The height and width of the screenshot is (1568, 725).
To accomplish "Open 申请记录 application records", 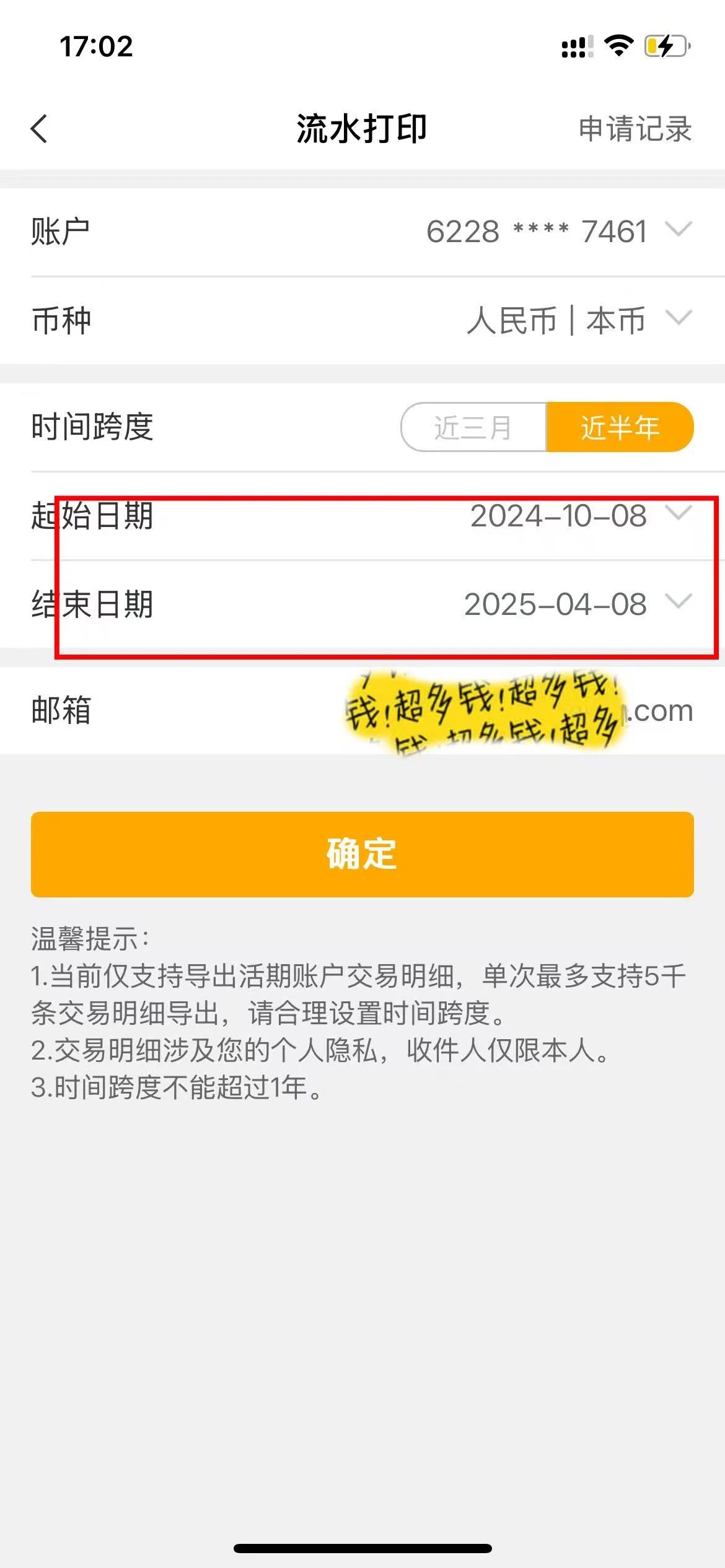I will pos(635,129).
